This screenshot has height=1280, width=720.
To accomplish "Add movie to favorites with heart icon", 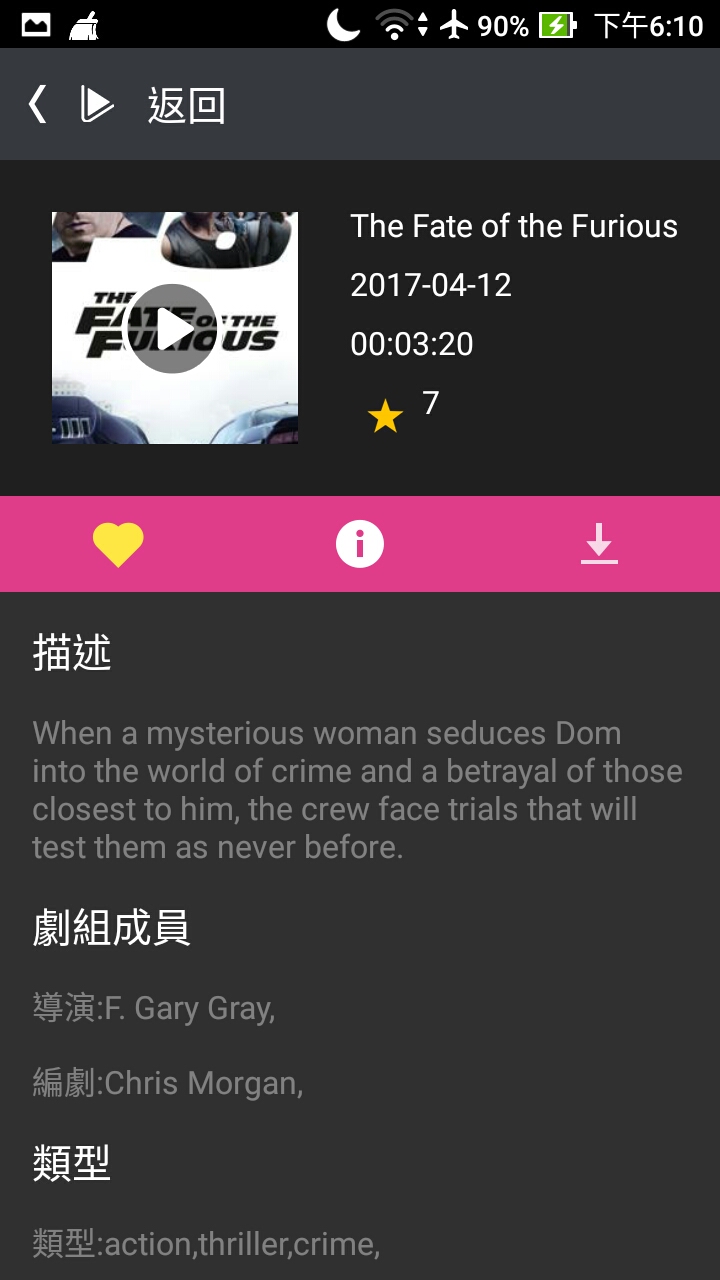I will coord(118,545).
